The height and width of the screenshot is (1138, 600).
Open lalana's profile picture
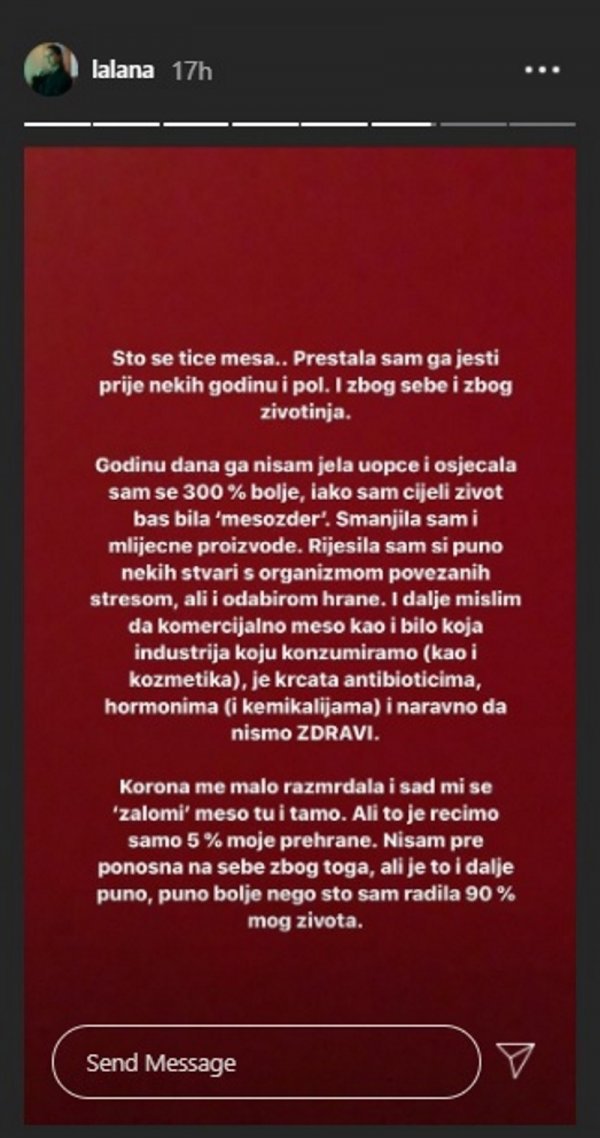(49, 70)
